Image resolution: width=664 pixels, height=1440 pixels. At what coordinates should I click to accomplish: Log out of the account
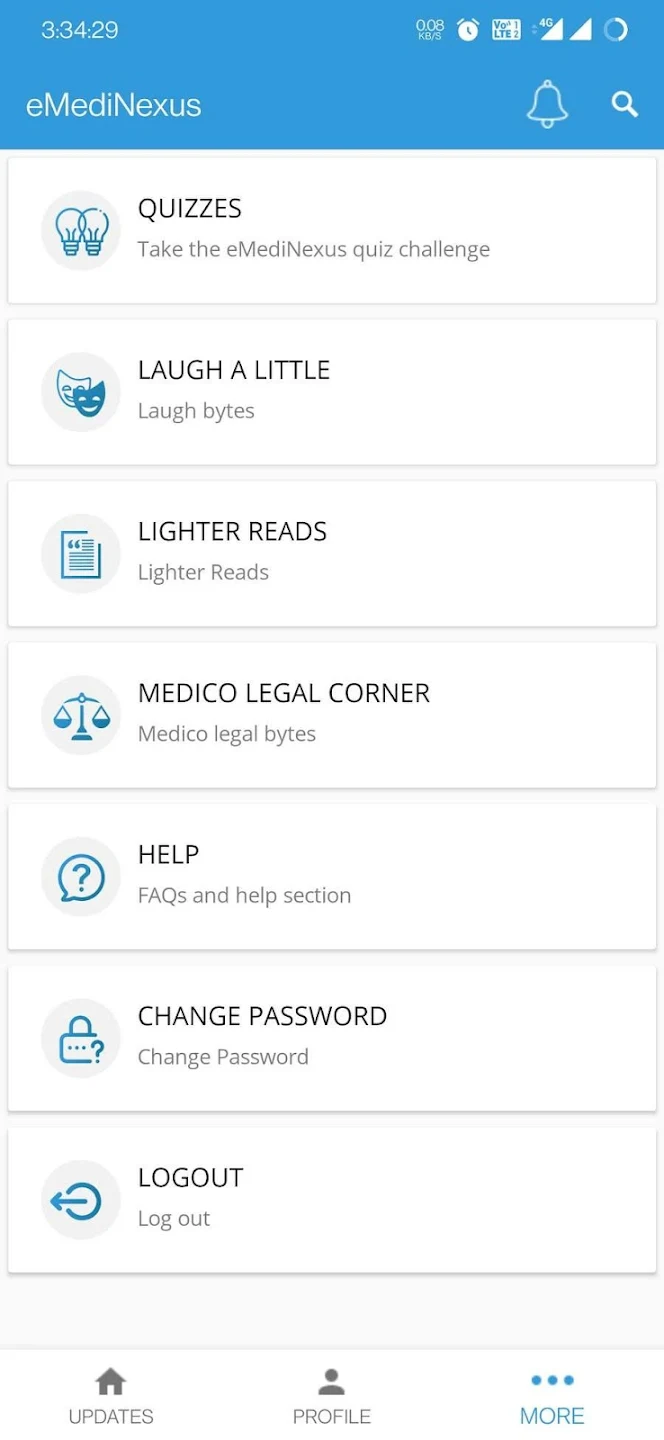point(332,1199)
